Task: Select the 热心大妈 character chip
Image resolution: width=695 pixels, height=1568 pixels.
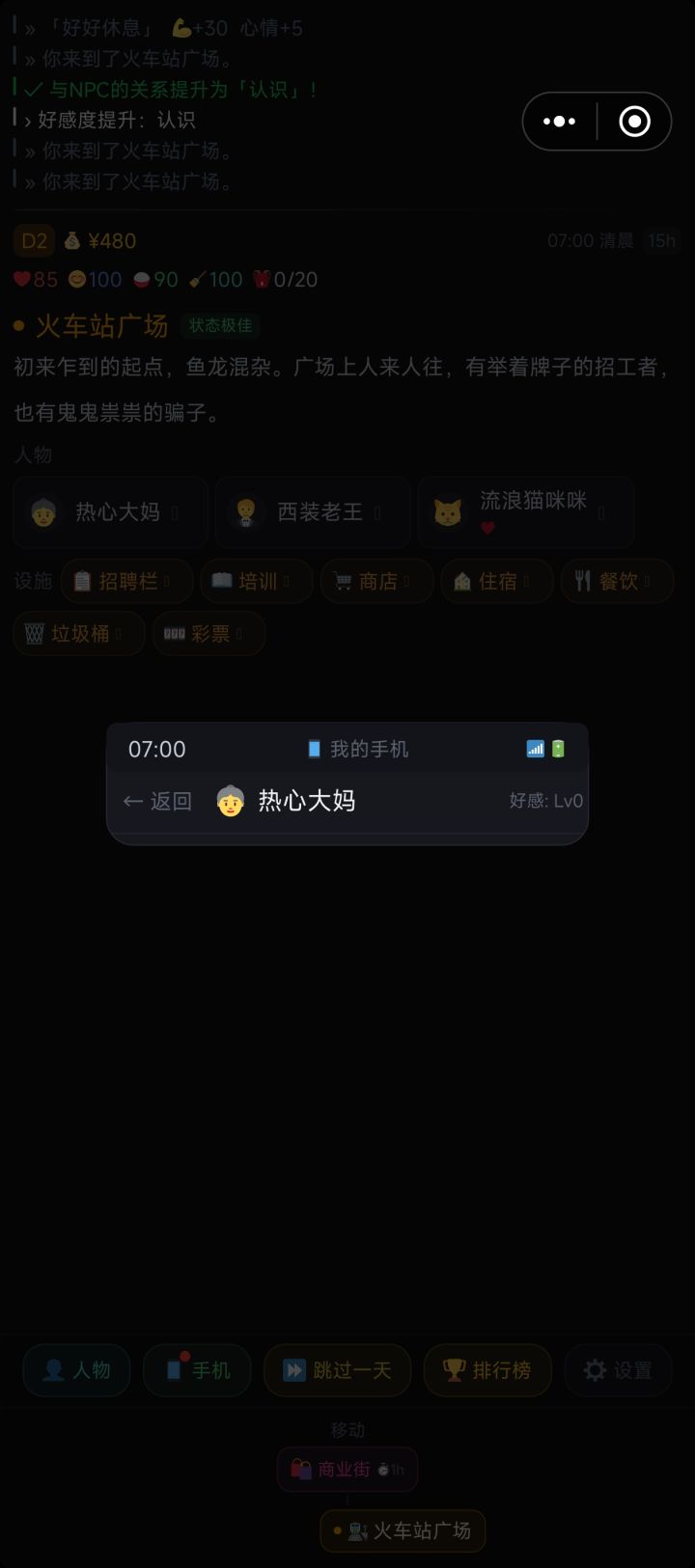Action: pyautogui.click(x=111, y=512)
